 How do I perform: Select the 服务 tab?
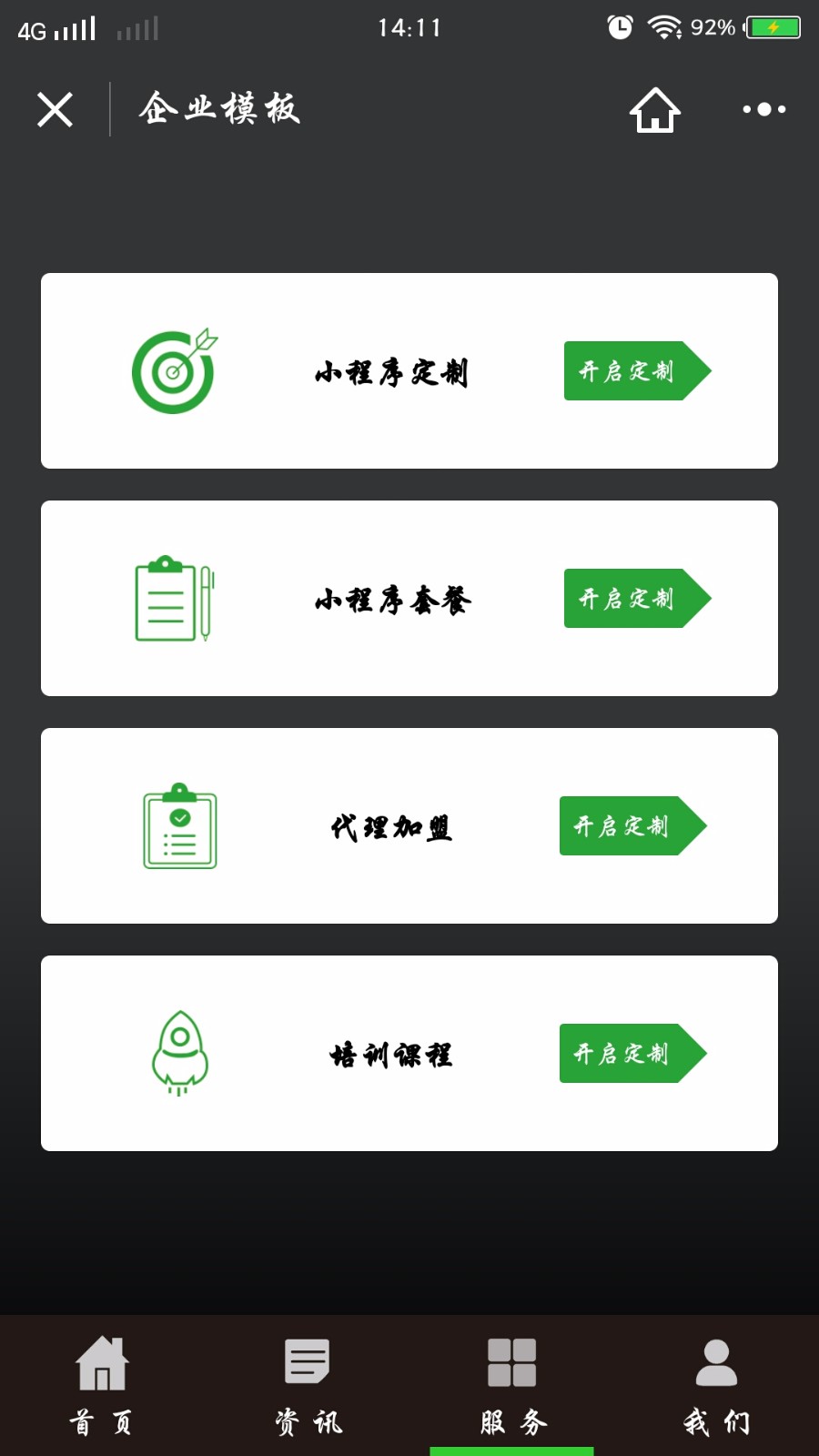tap(511, 1385)
